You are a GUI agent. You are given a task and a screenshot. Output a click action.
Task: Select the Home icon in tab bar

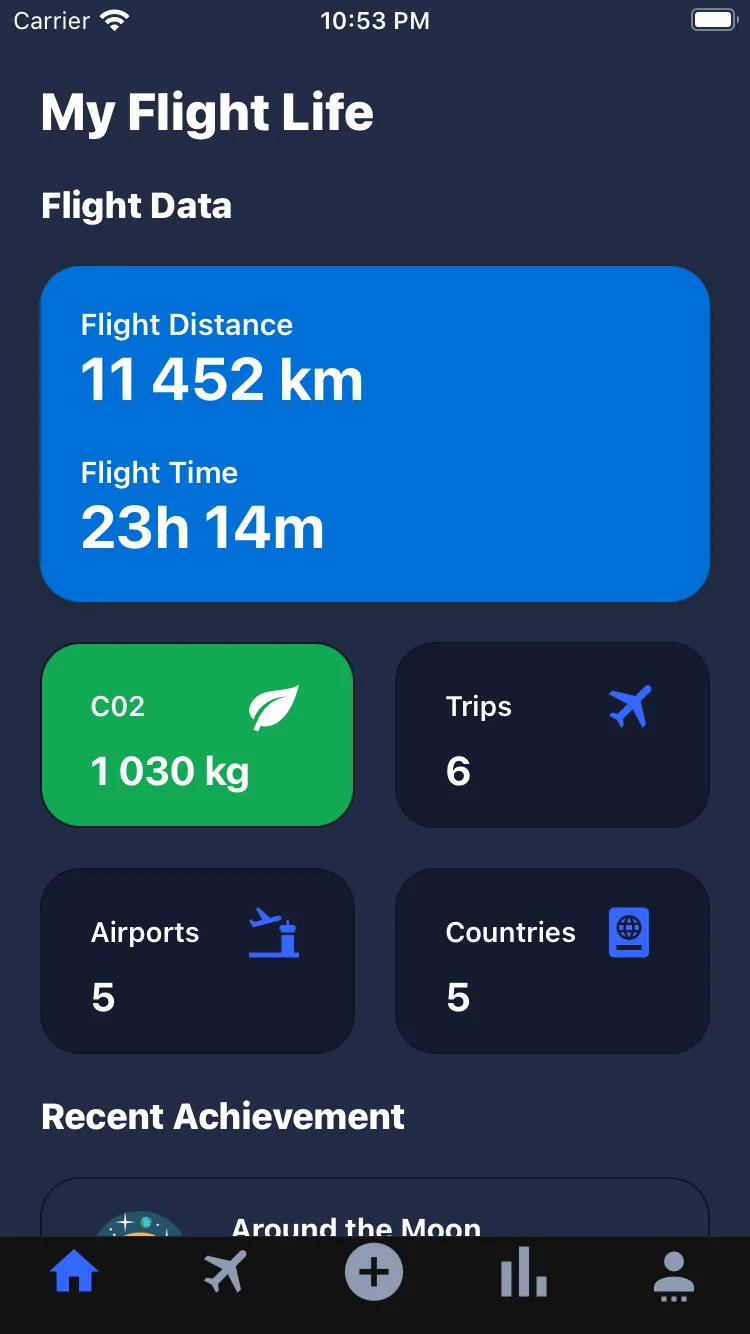[74, 1272]
